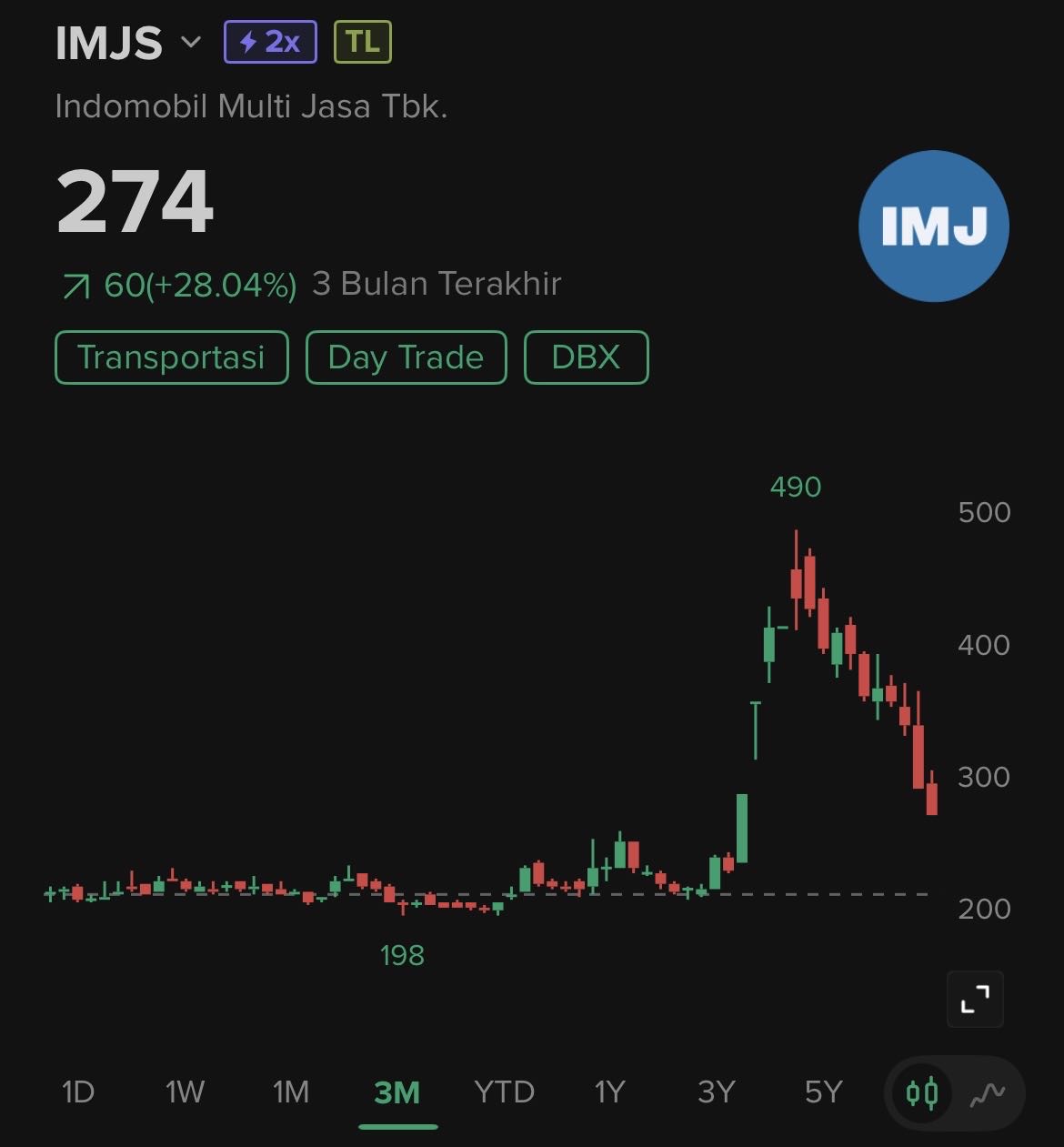Select the Day Trade chip
The image size is (1064, 1147).
(406, 357)
